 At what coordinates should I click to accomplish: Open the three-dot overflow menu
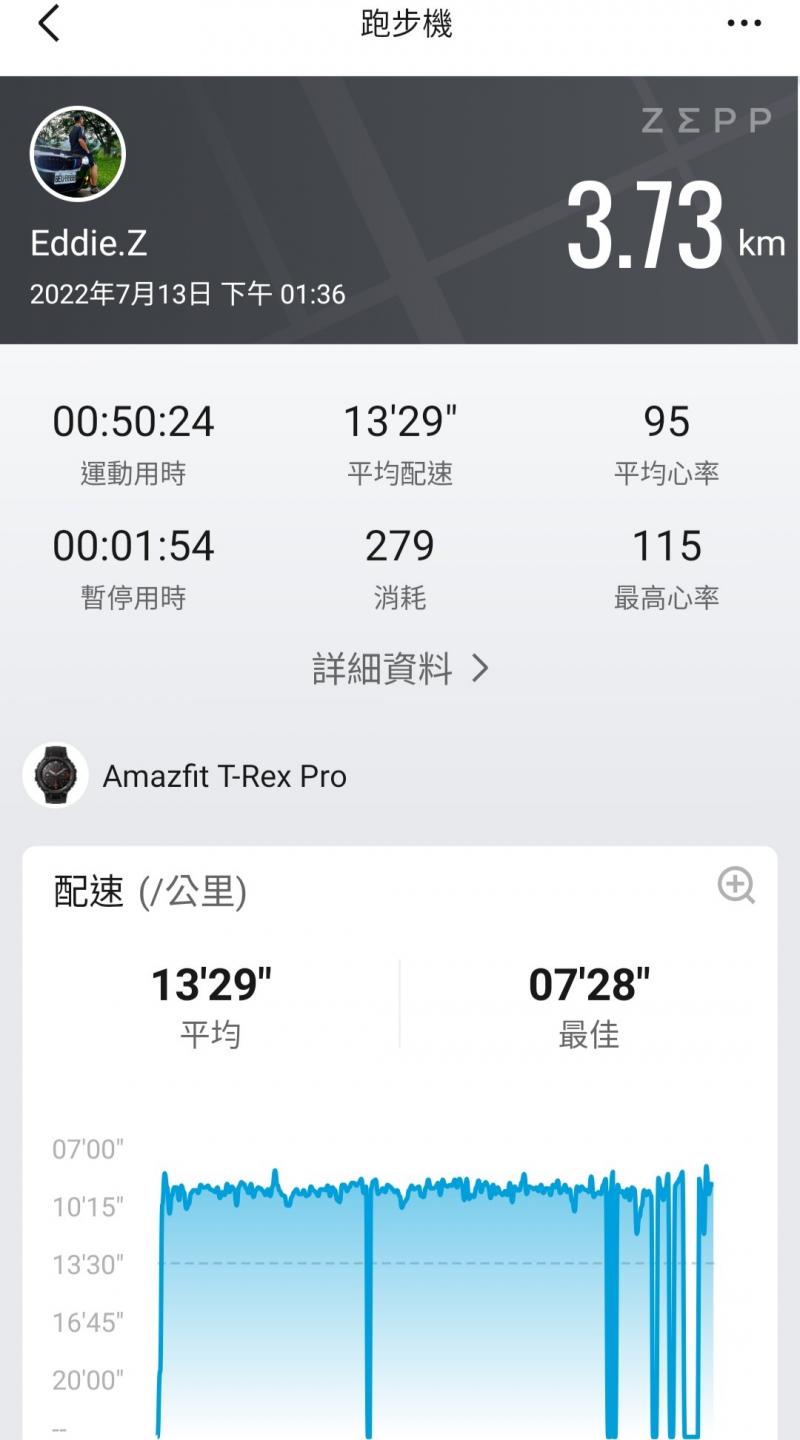pos(743,24)
